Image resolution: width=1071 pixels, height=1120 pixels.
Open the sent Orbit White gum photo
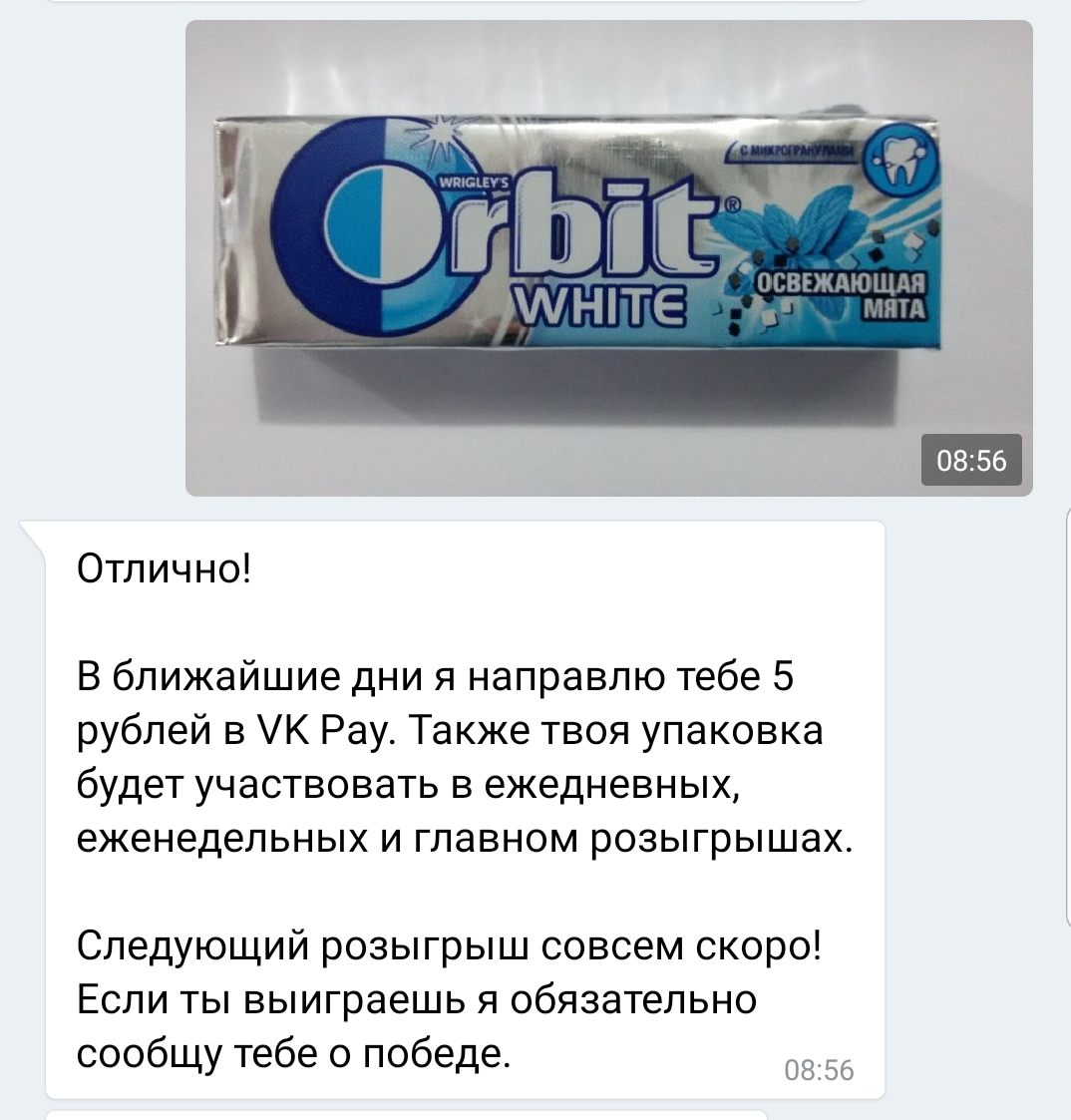click(609, 258)
